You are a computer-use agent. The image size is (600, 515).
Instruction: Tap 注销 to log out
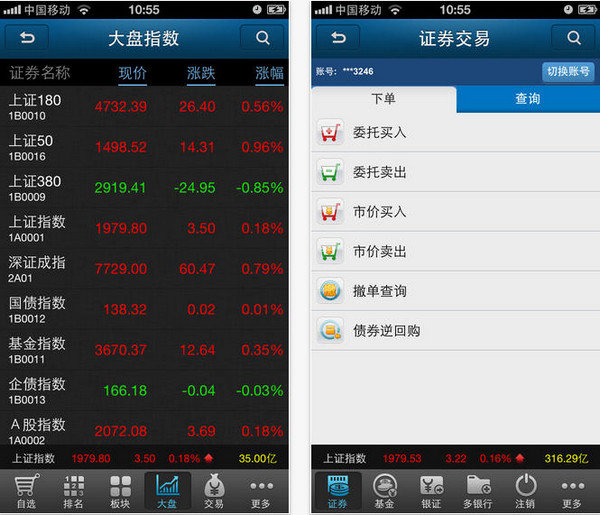click(x=525, y=492)
